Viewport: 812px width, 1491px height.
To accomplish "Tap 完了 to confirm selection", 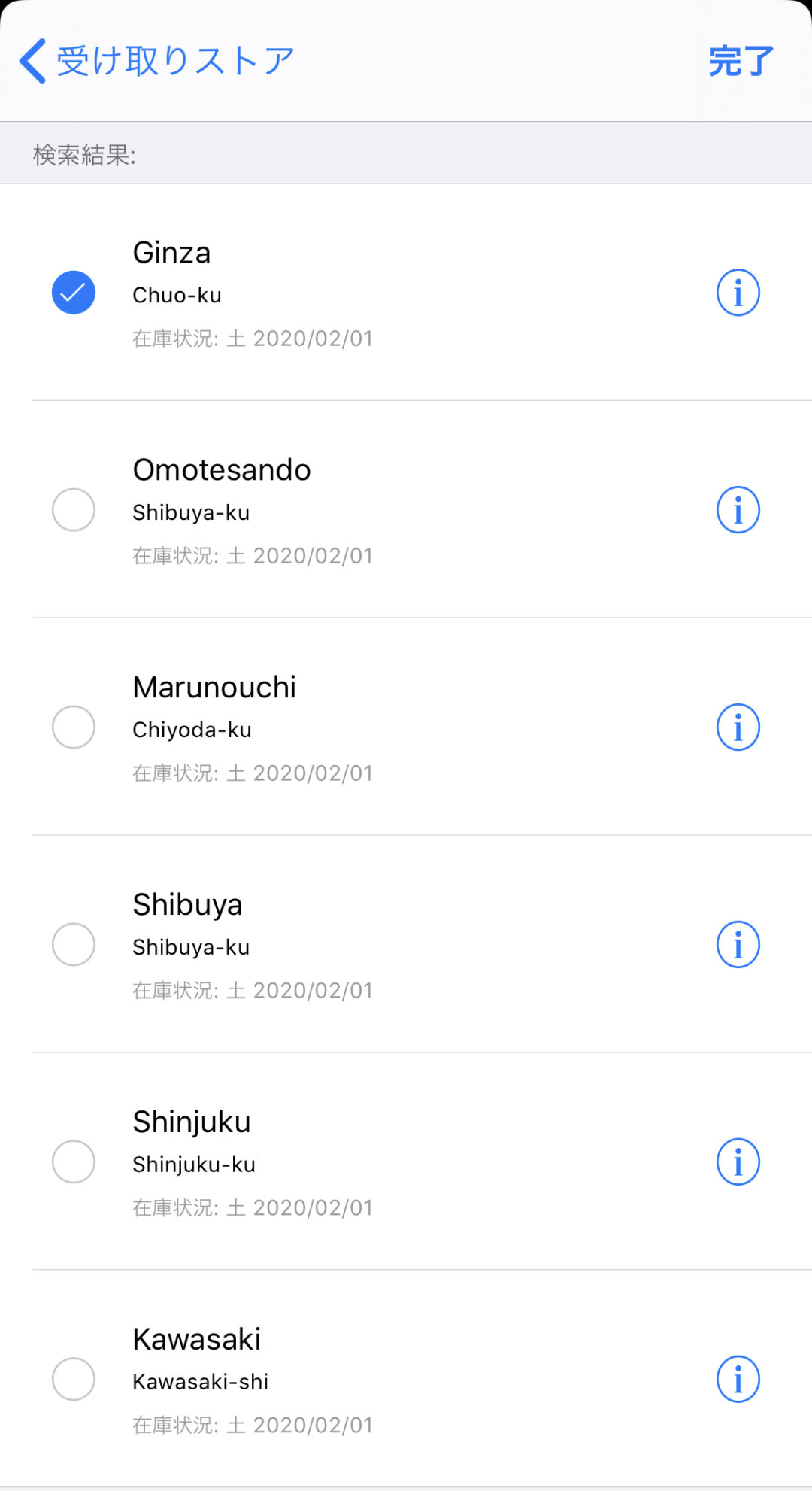I will pyautogui.click(x=740, y=60).
